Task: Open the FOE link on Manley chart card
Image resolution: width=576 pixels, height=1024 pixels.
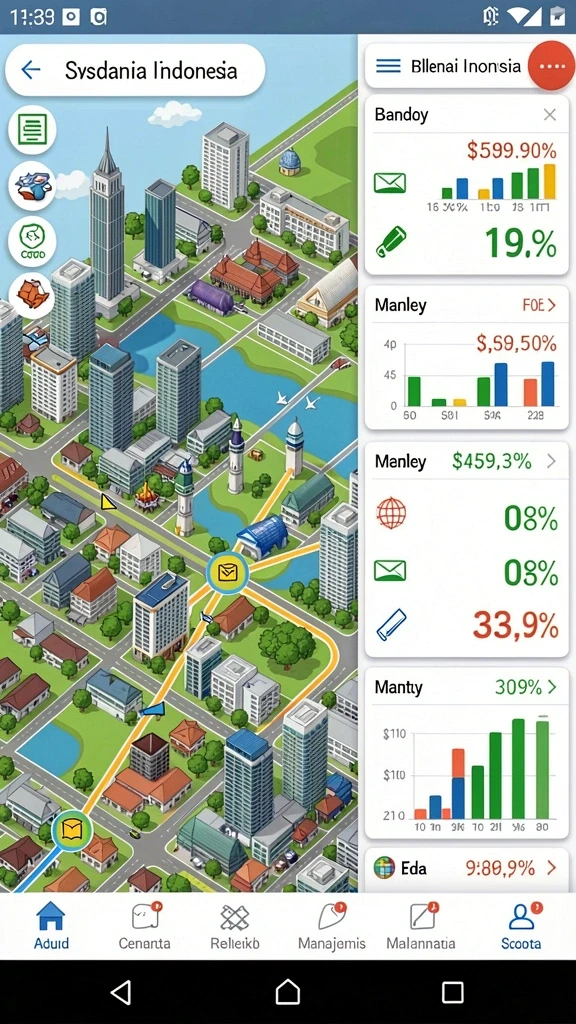Action: pyautogui.click(x=539, y=305)
